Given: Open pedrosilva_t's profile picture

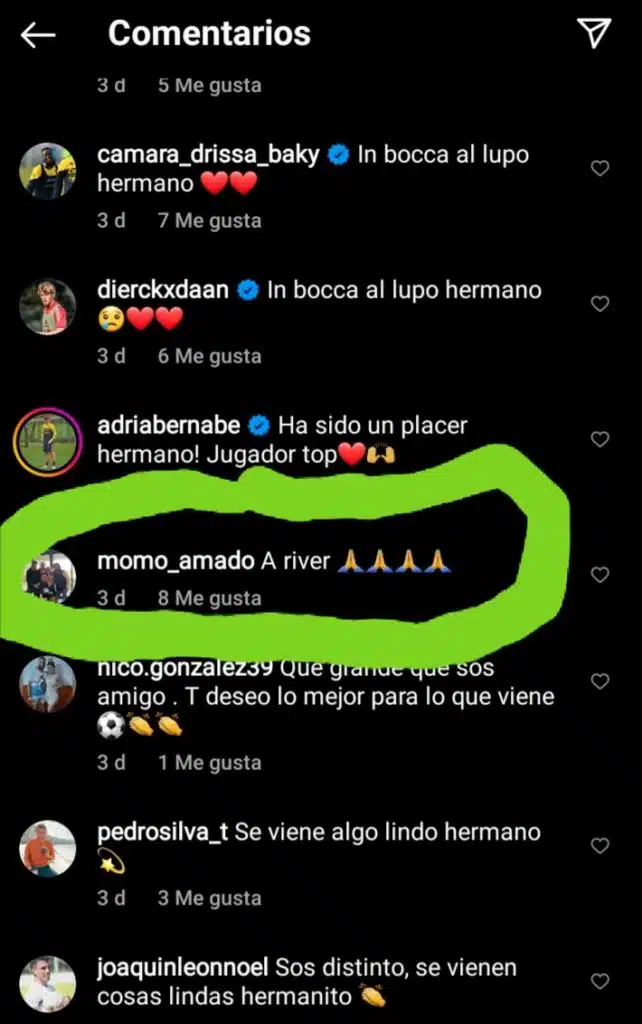Looking at the screenshot, I should (x=48, y=848).
